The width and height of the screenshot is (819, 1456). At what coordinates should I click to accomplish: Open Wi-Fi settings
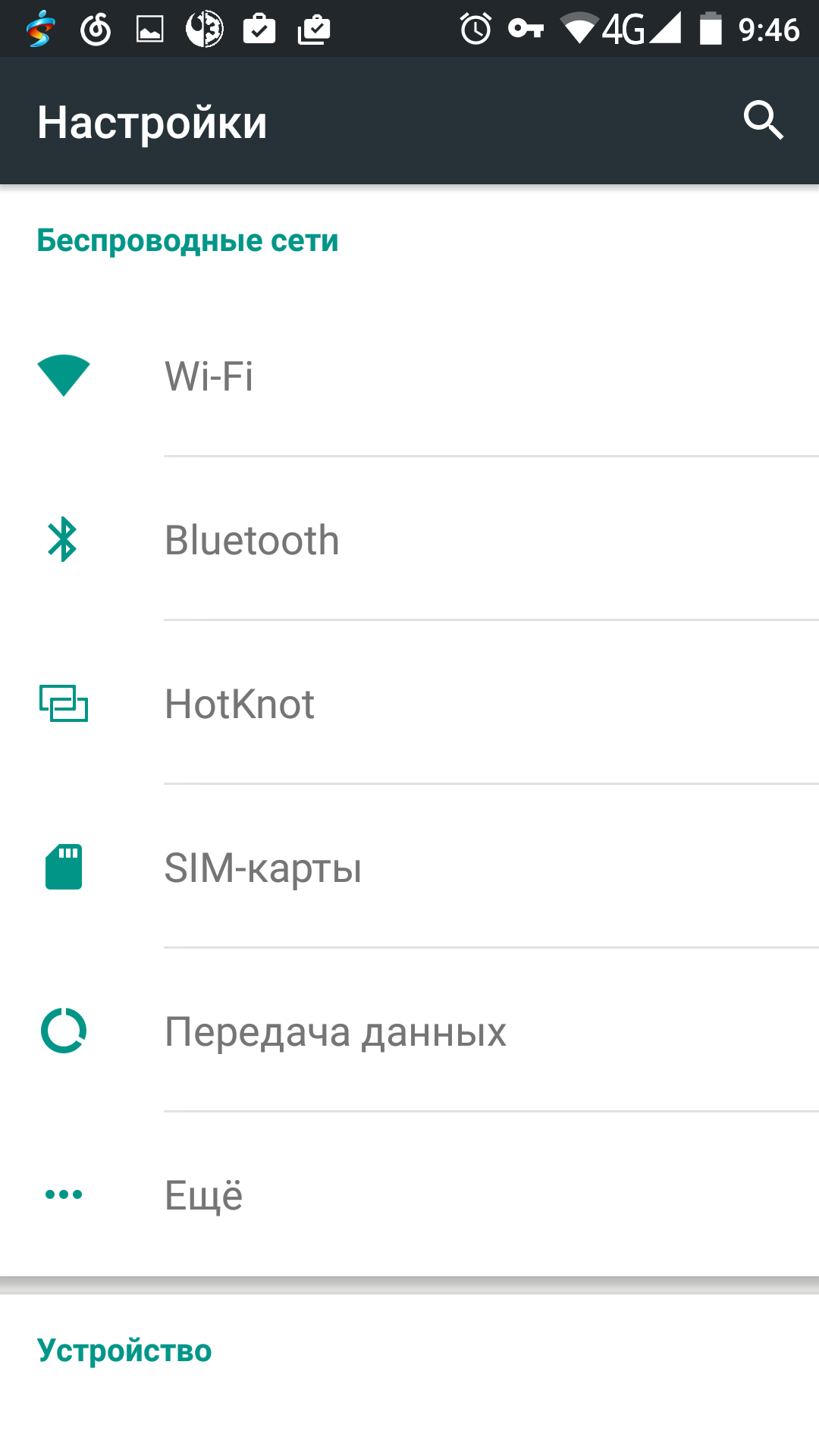pyautogui.click(x=409, y=376)
